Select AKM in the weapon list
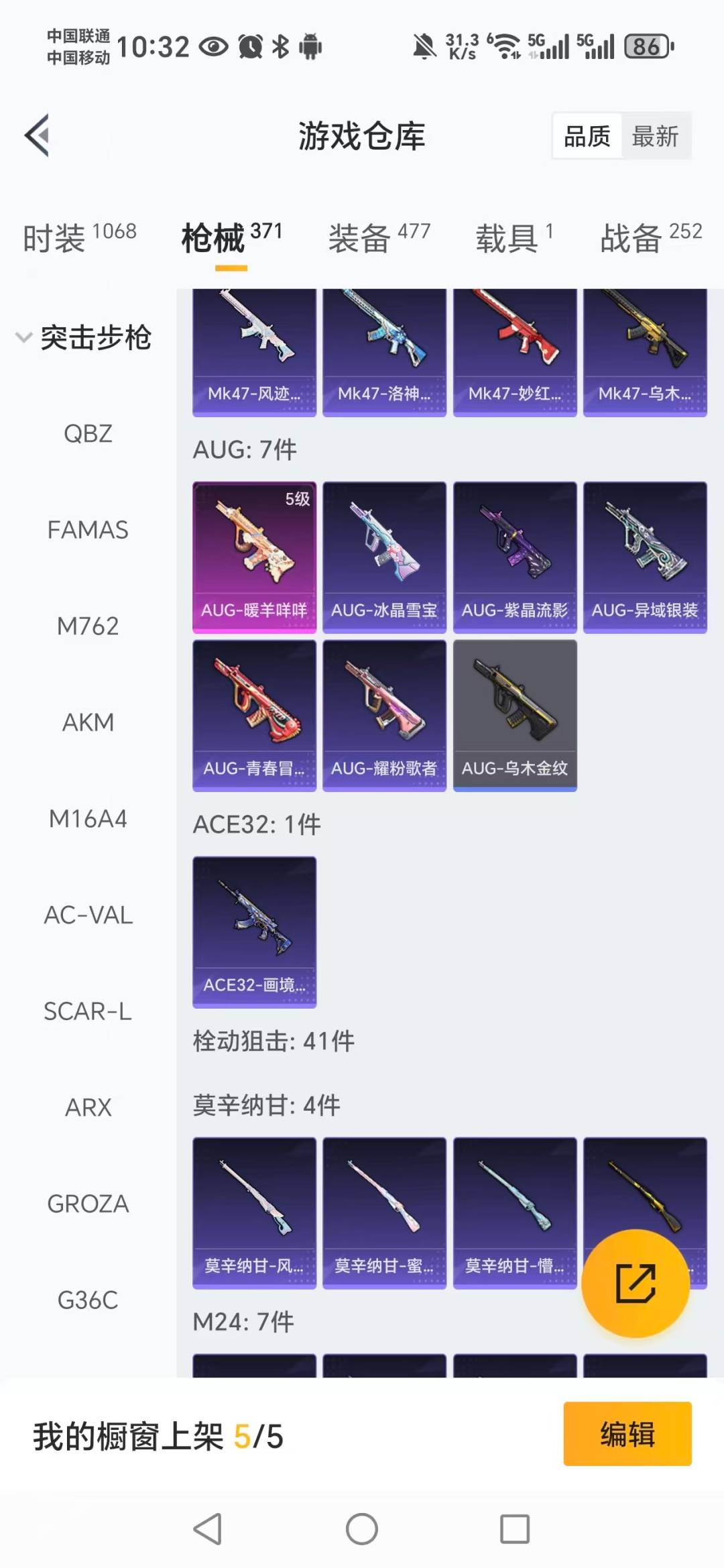This screenshot has height=1568, width=724. (88, 722)
